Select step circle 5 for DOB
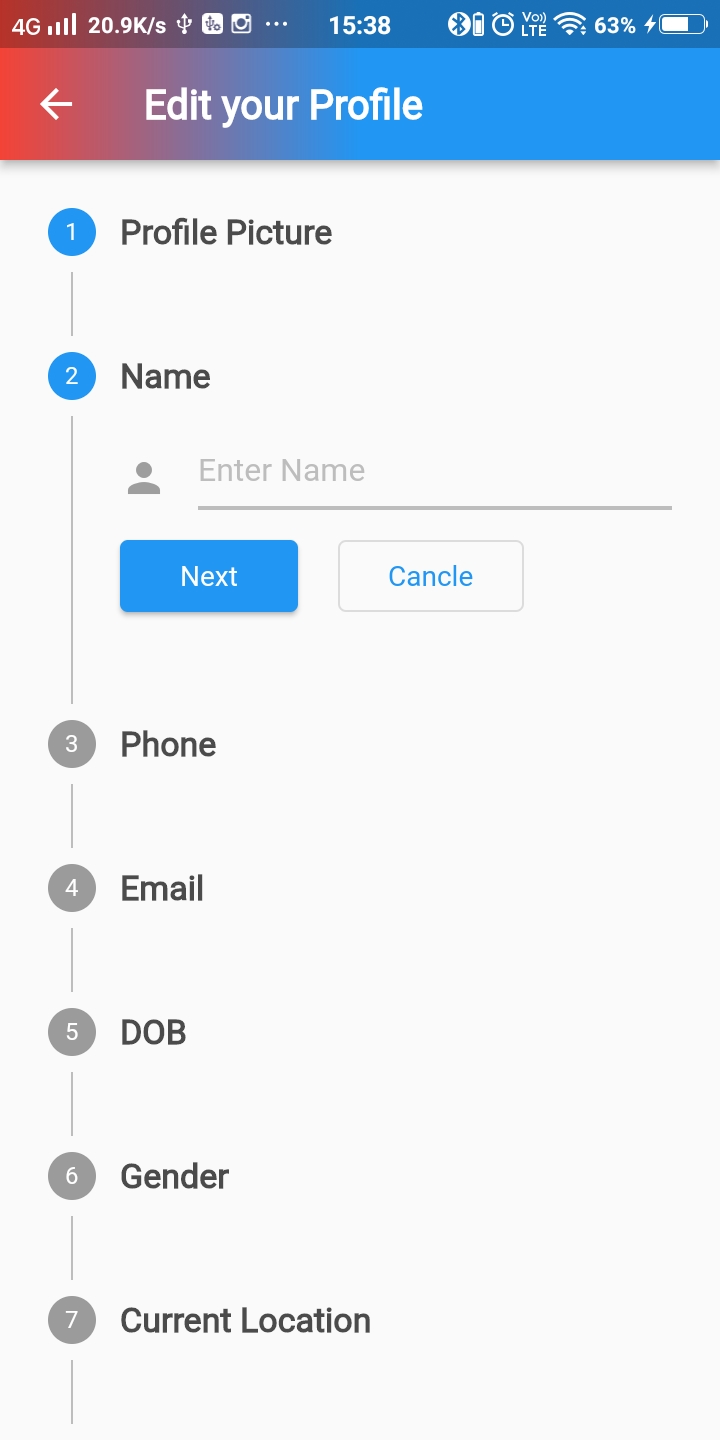This screenshot has height=1440, width=720. click(x=71, y=1032)
